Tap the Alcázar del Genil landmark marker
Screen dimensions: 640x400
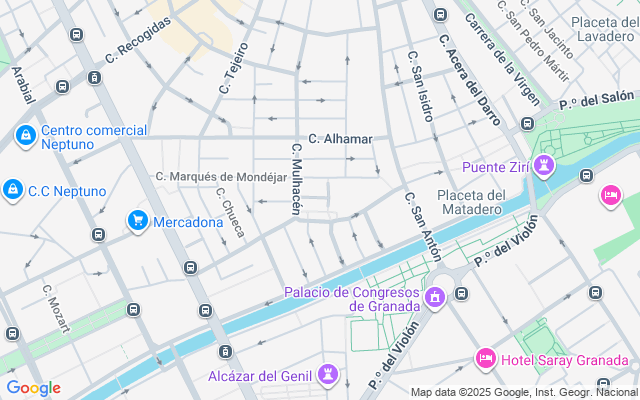(328, 375)
